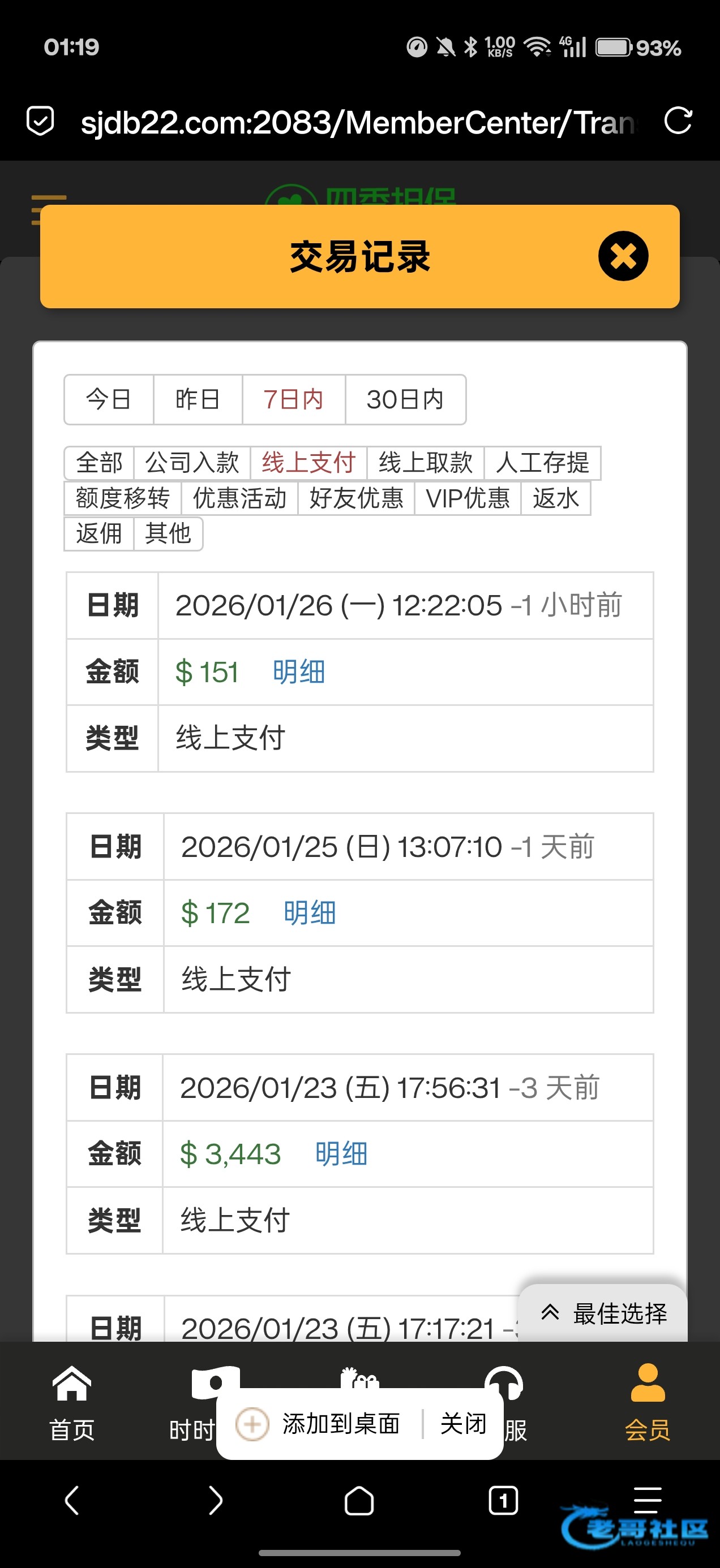Open 明细 for the $151 payment
Viewport: 720px width, 1568px height.
pos(298,673)
